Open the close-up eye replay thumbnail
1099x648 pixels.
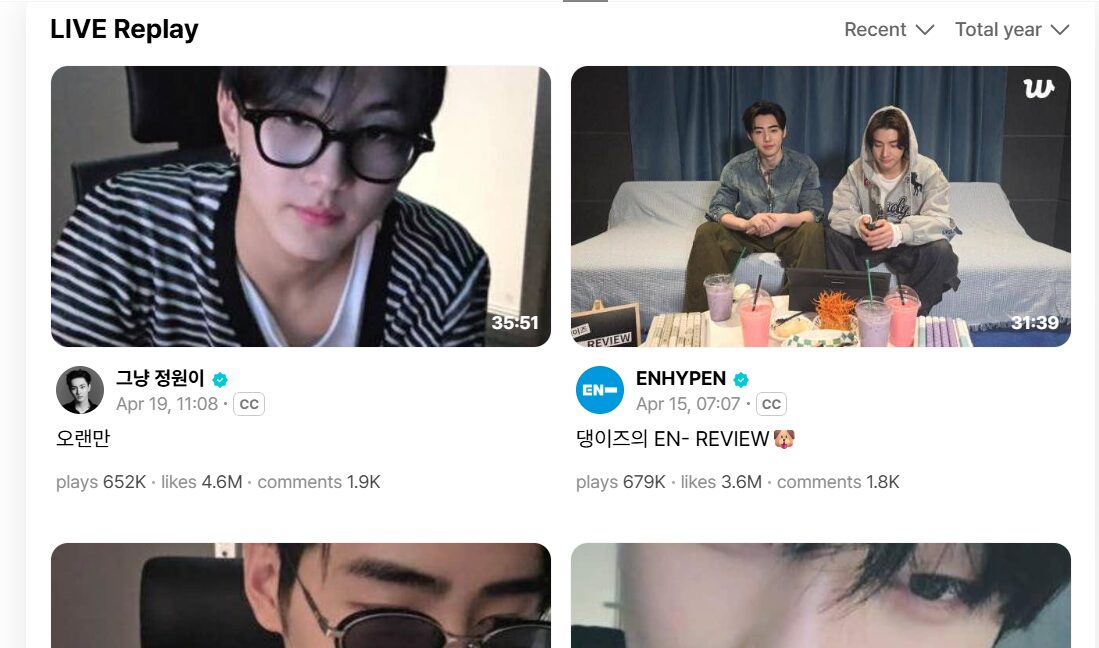point(820,596)
